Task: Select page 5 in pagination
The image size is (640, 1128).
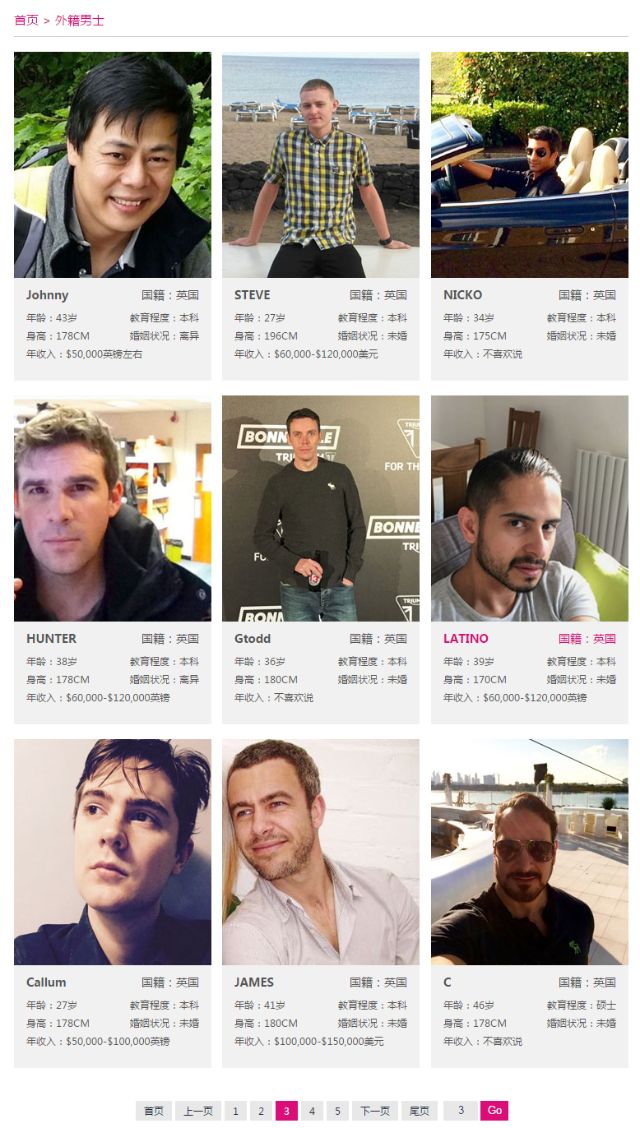Action: (337, 1110)
